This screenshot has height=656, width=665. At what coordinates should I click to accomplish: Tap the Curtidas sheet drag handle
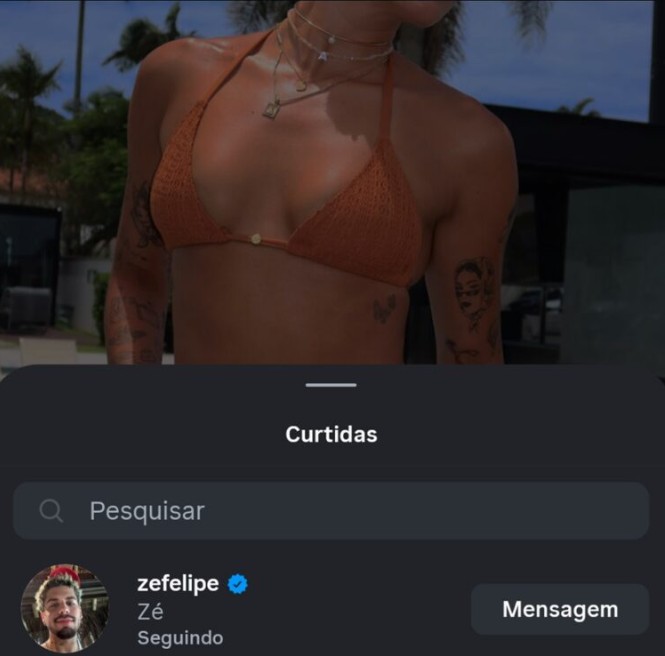click(x=331, y=385)
